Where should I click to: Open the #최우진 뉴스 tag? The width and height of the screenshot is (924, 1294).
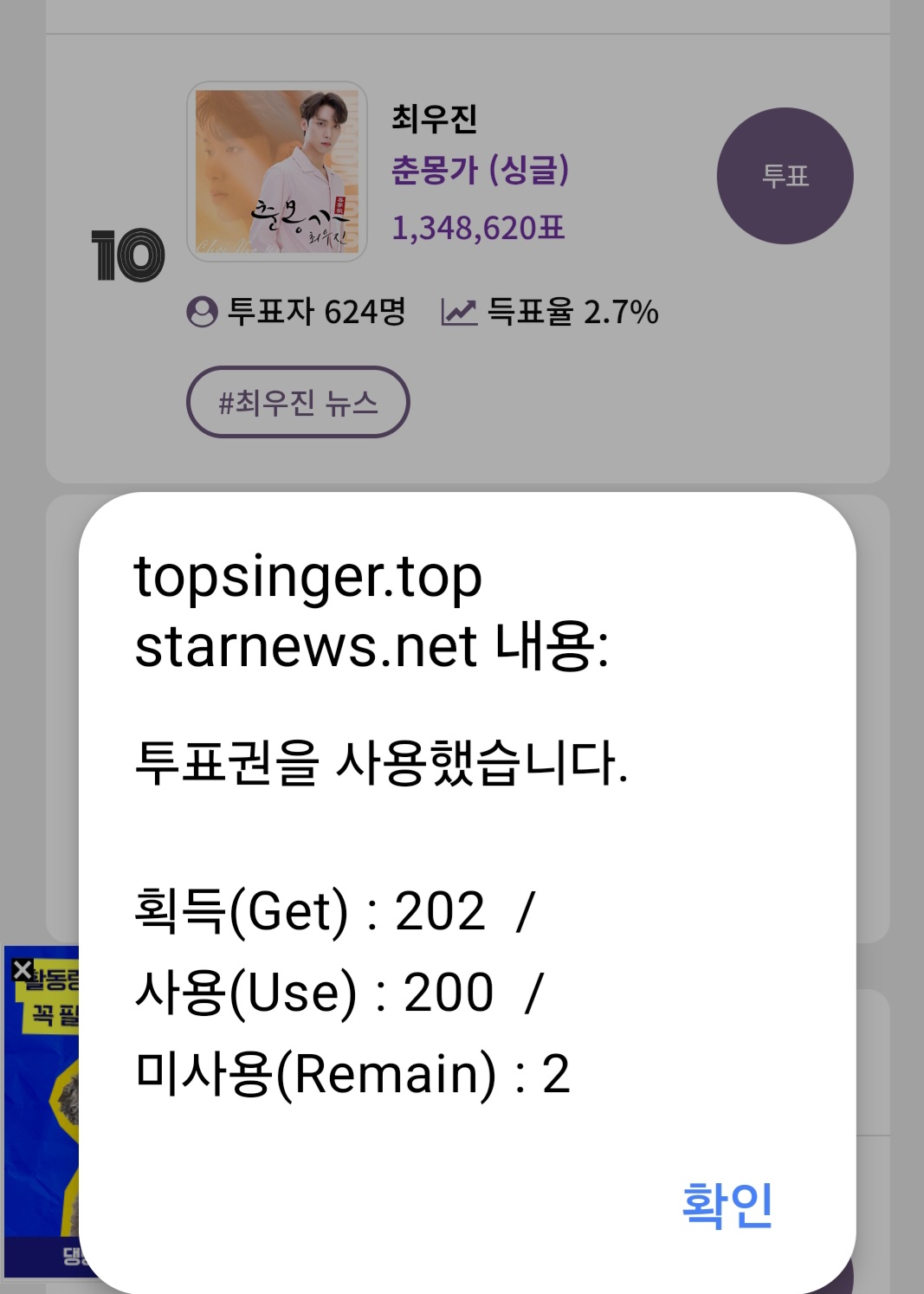point(297,402)
